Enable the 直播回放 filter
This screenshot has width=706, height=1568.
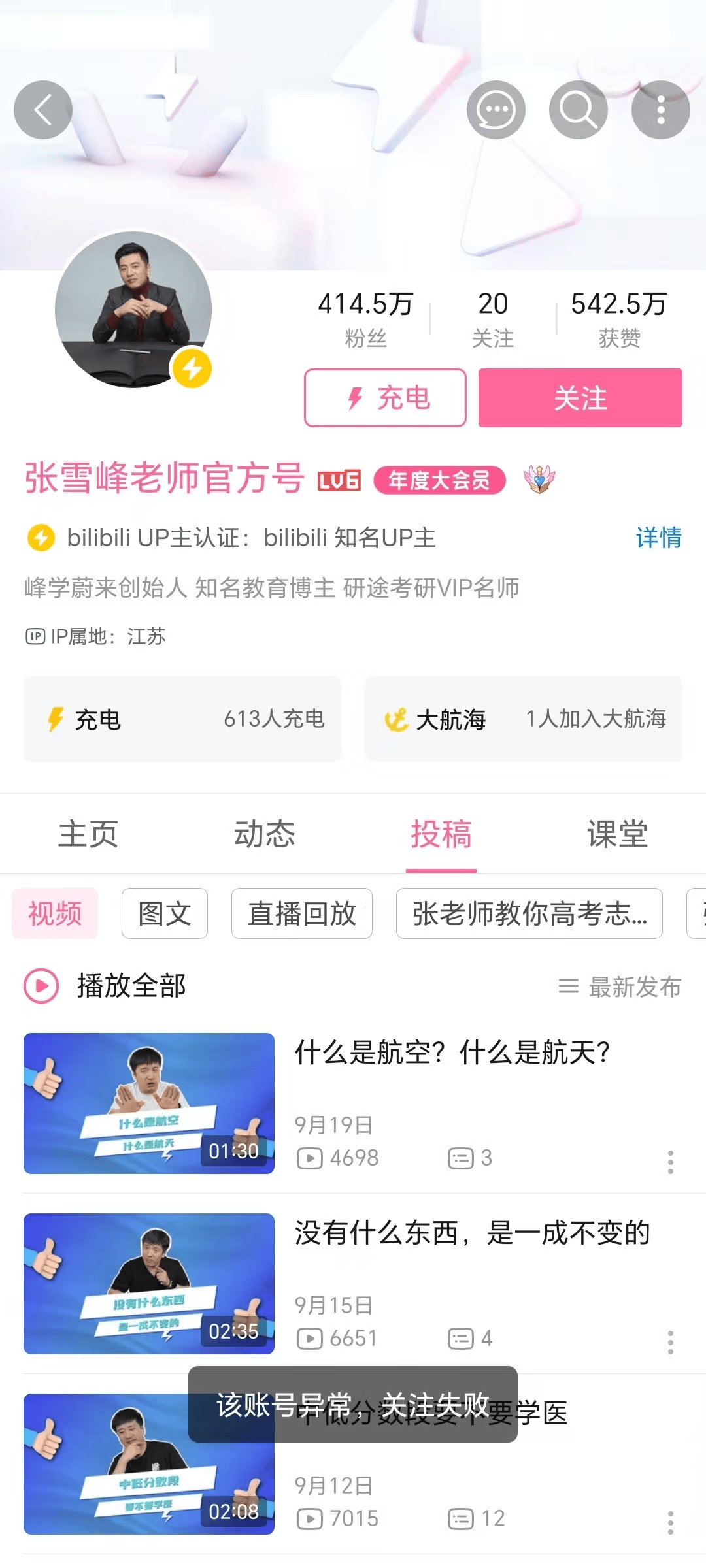point(301,914)
